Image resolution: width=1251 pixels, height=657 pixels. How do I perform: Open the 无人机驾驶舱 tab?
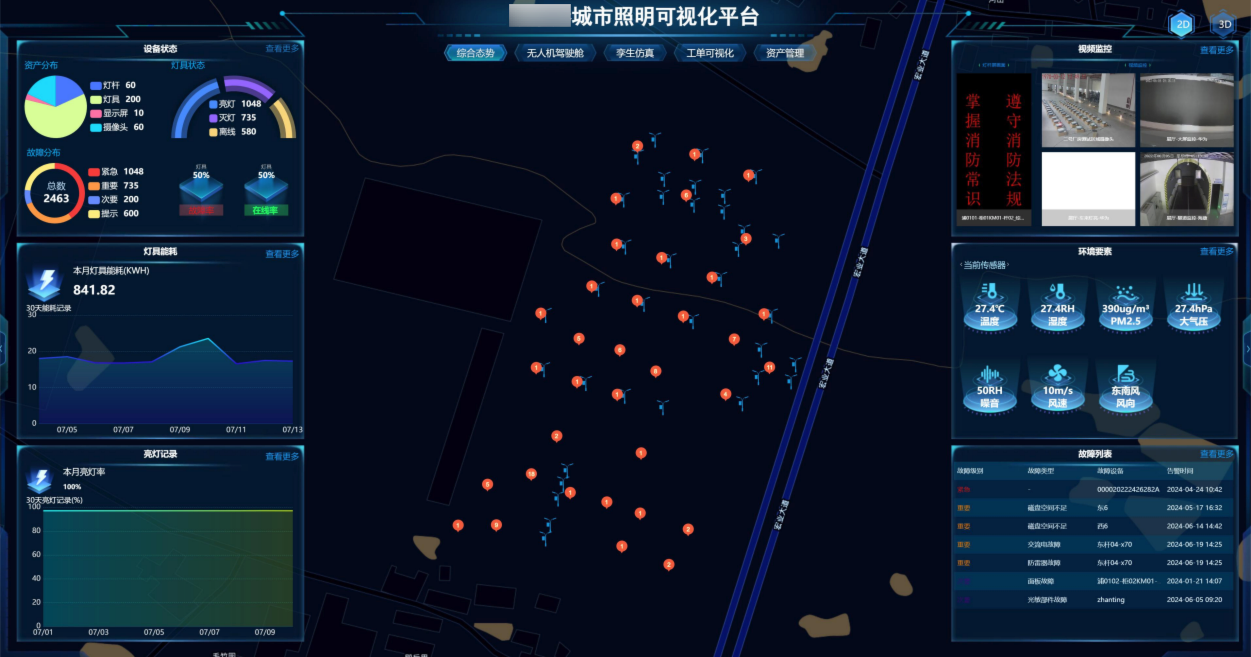[x=555, y=53]
